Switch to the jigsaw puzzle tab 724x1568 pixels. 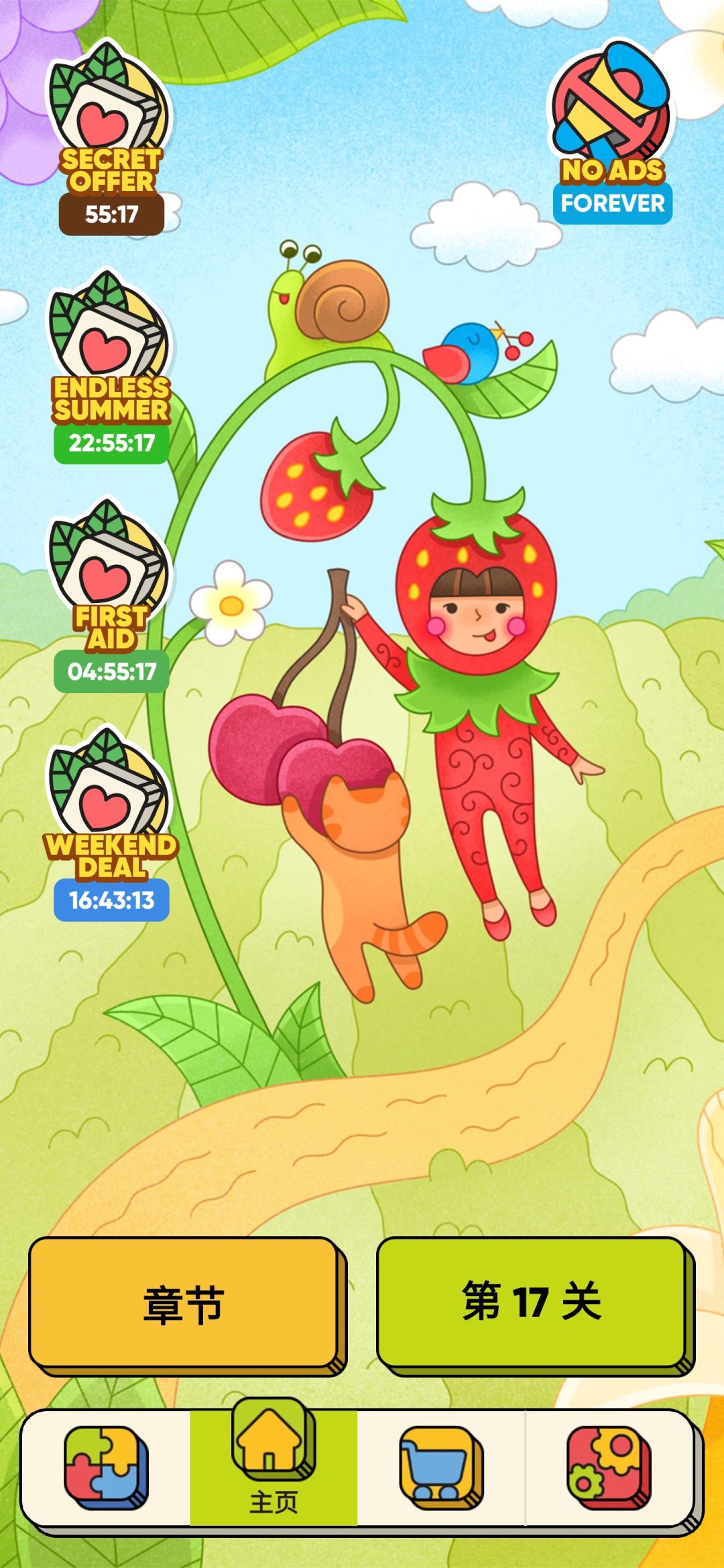[106, 1468]
